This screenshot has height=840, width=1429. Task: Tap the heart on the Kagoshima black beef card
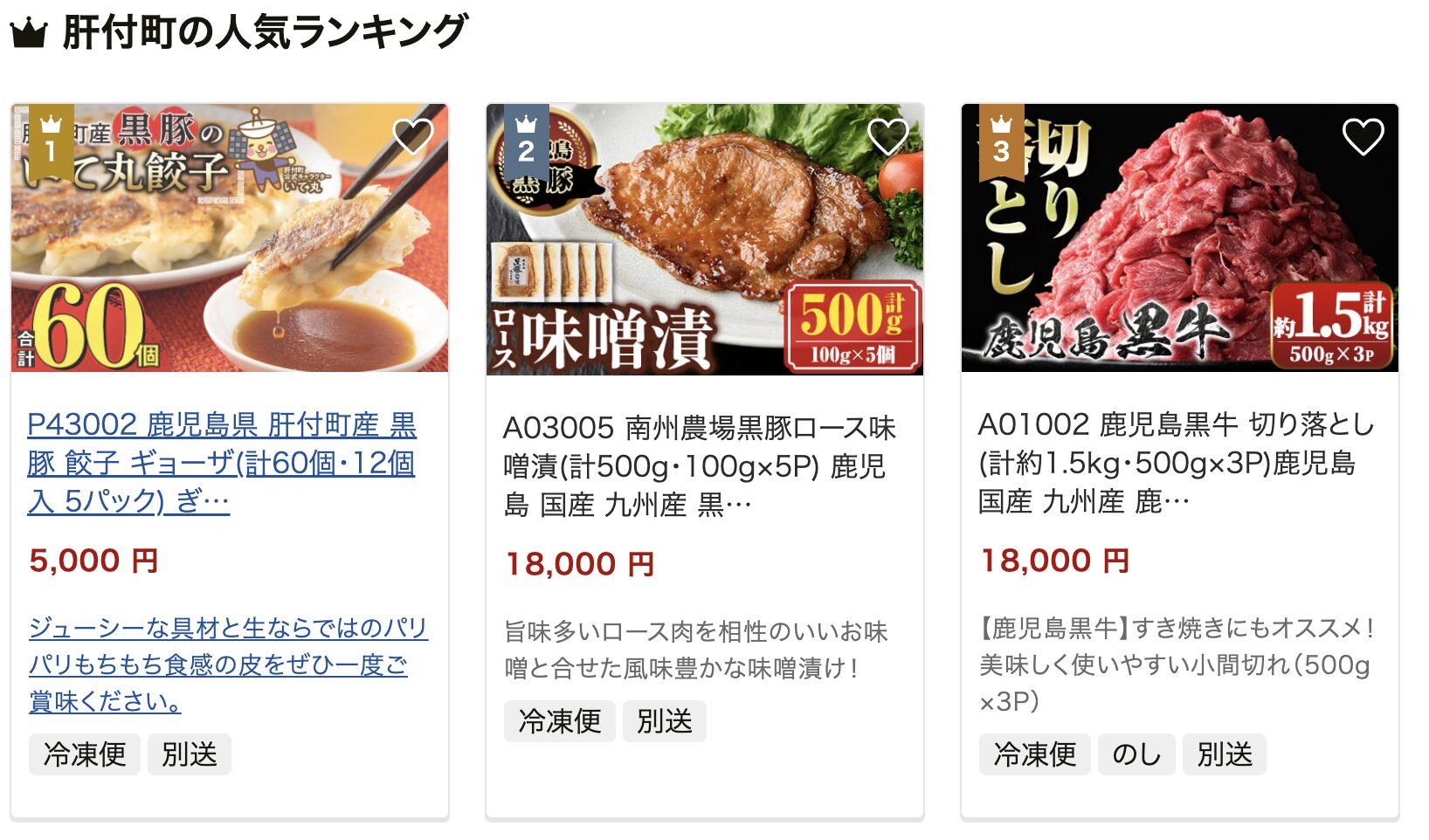[1363, 136]
